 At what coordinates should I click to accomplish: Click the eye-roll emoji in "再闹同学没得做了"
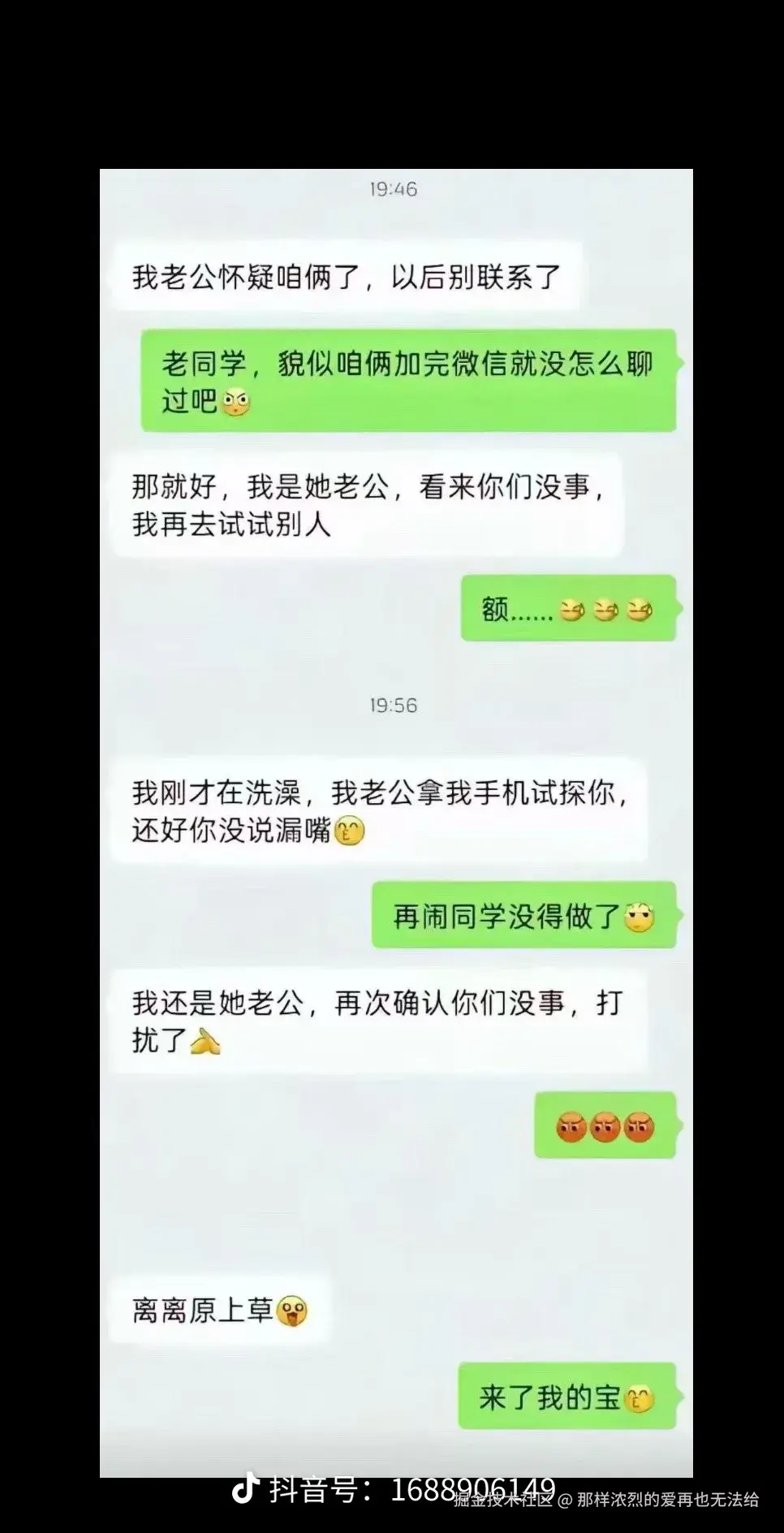pyautogui.click(x=639, y=917)
